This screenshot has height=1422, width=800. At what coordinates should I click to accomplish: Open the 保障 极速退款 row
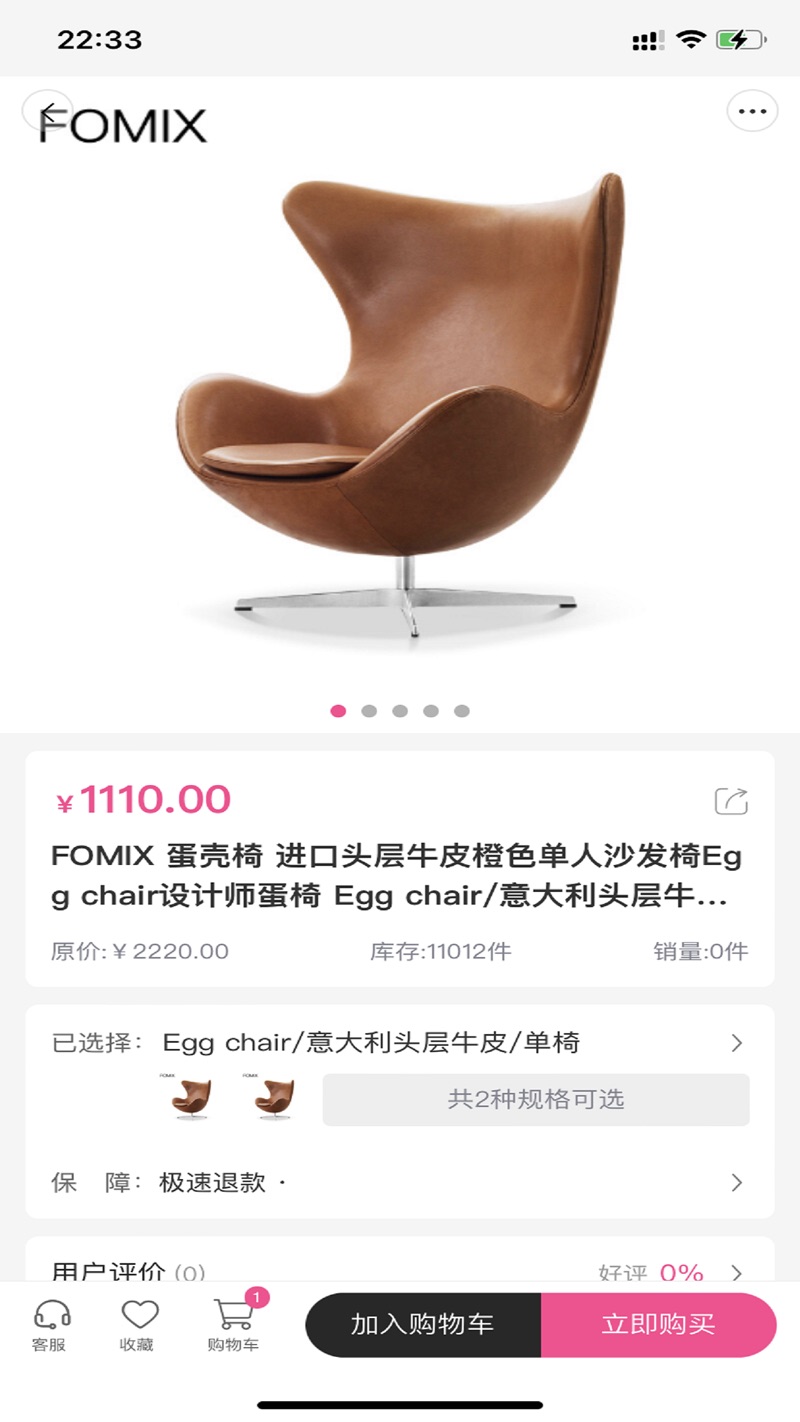(x=400, y=1183)
